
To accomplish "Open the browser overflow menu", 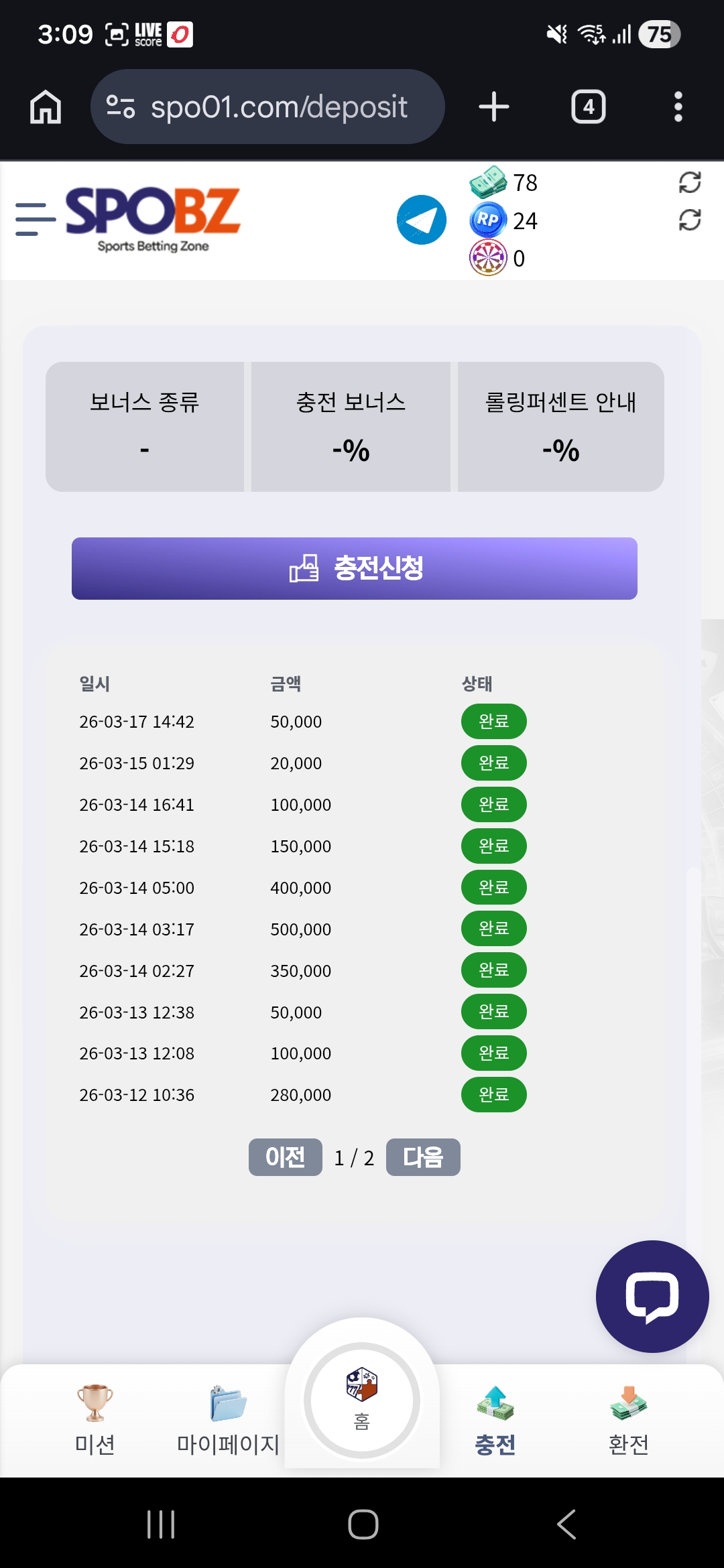I will 678,107.
